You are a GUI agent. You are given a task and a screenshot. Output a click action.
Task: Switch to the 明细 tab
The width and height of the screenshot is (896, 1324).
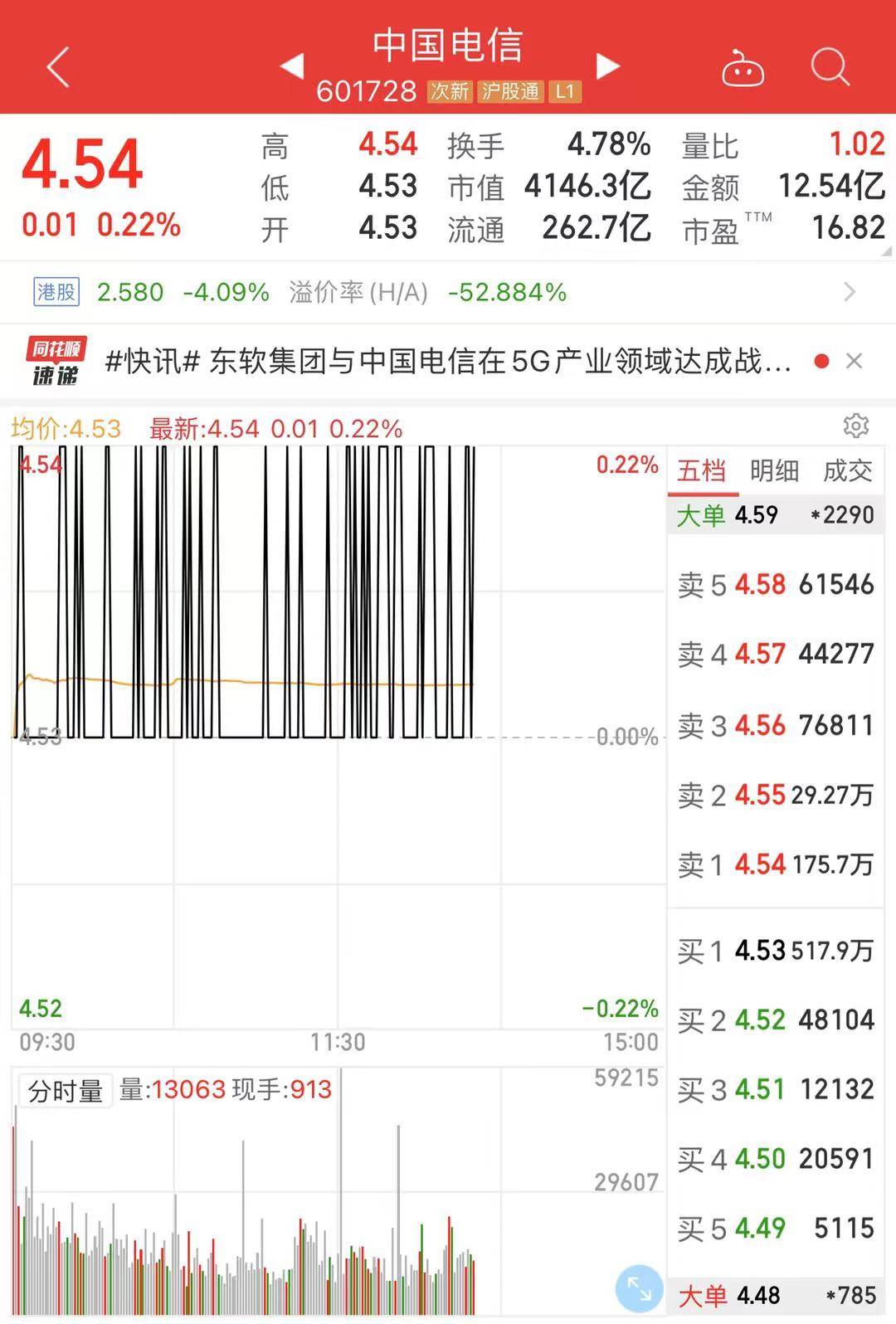click(774, 471)
